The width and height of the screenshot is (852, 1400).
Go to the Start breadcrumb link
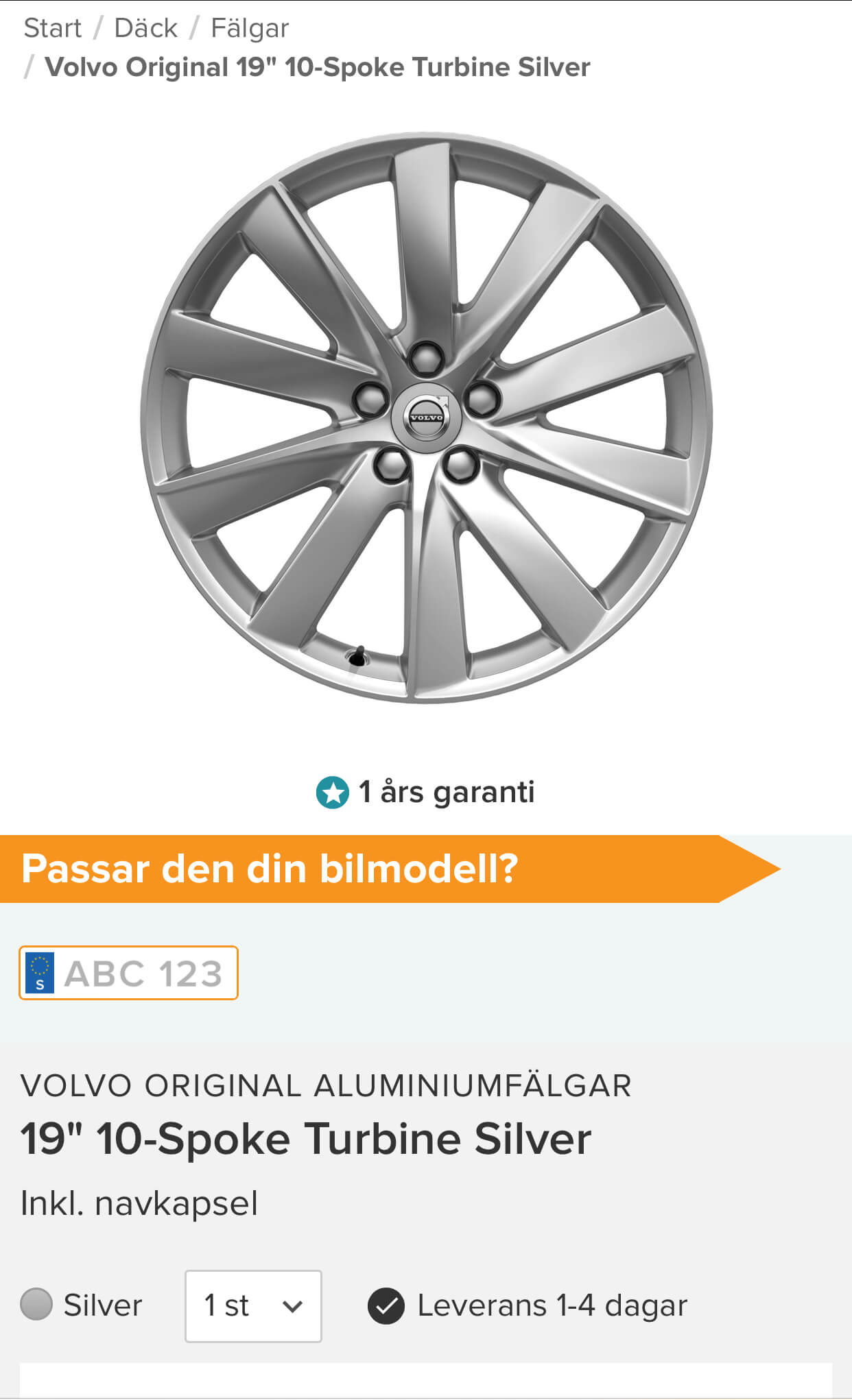[52, 28]
